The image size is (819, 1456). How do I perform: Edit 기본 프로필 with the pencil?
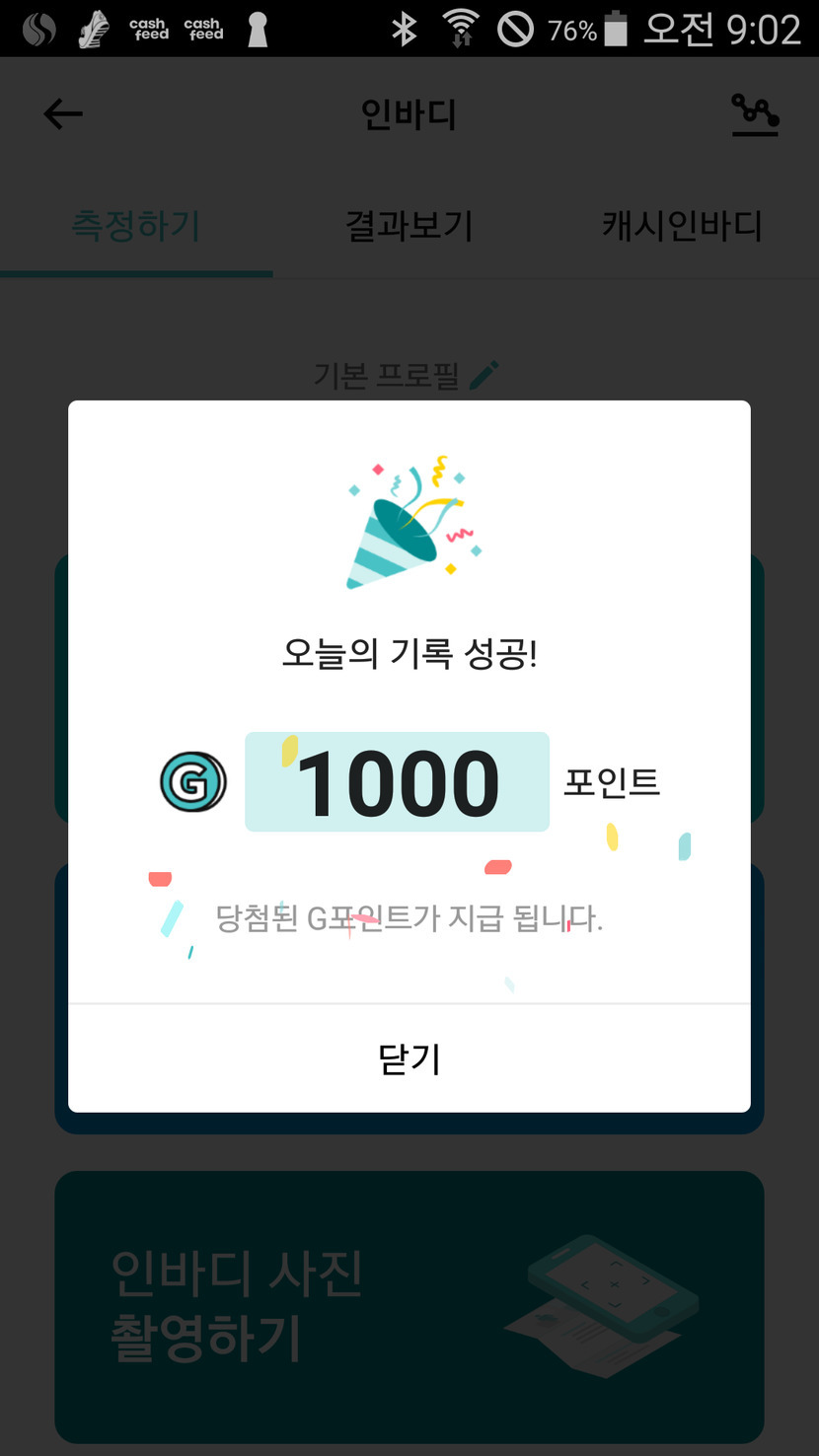click(x=484, y=375)
